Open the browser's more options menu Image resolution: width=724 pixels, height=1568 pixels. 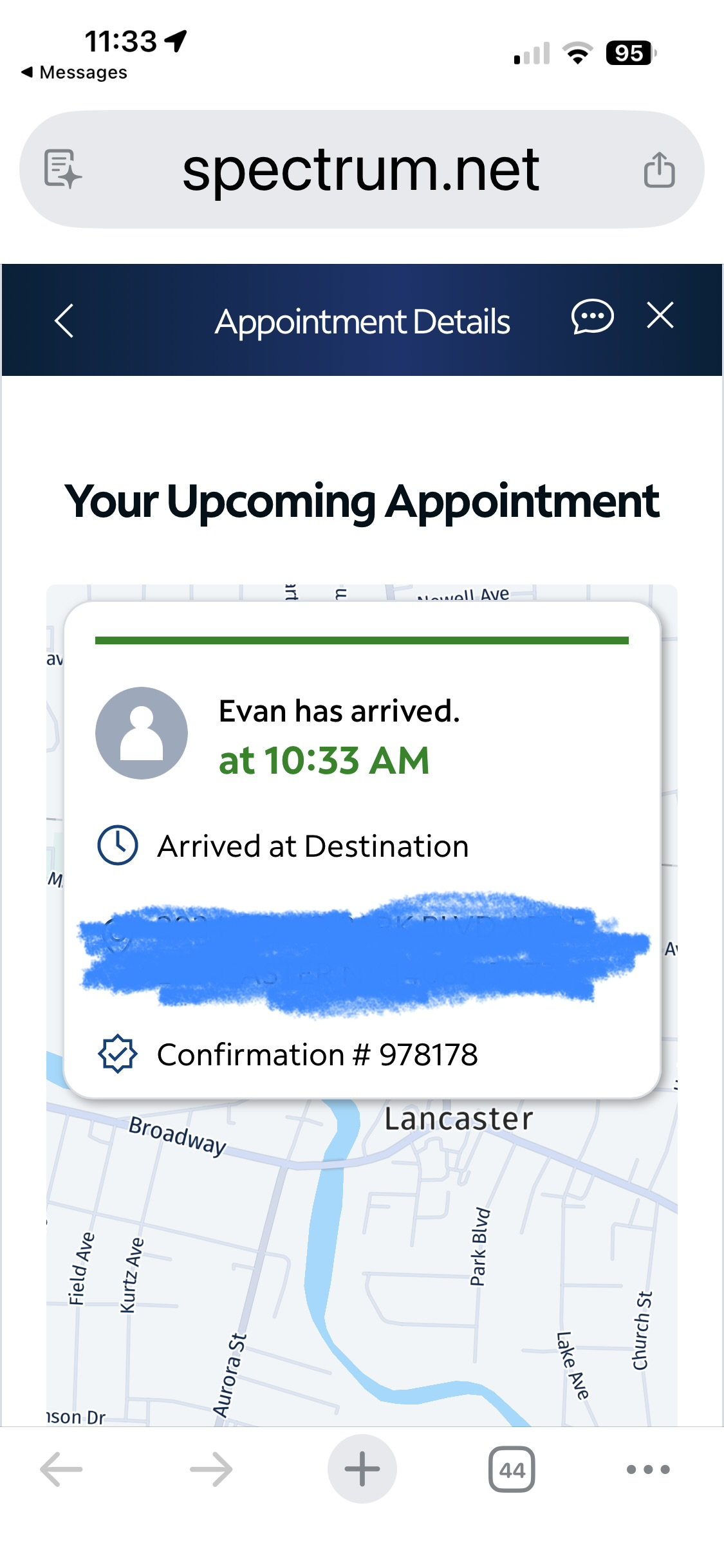pyautogui.click(x=647, y=1470)
